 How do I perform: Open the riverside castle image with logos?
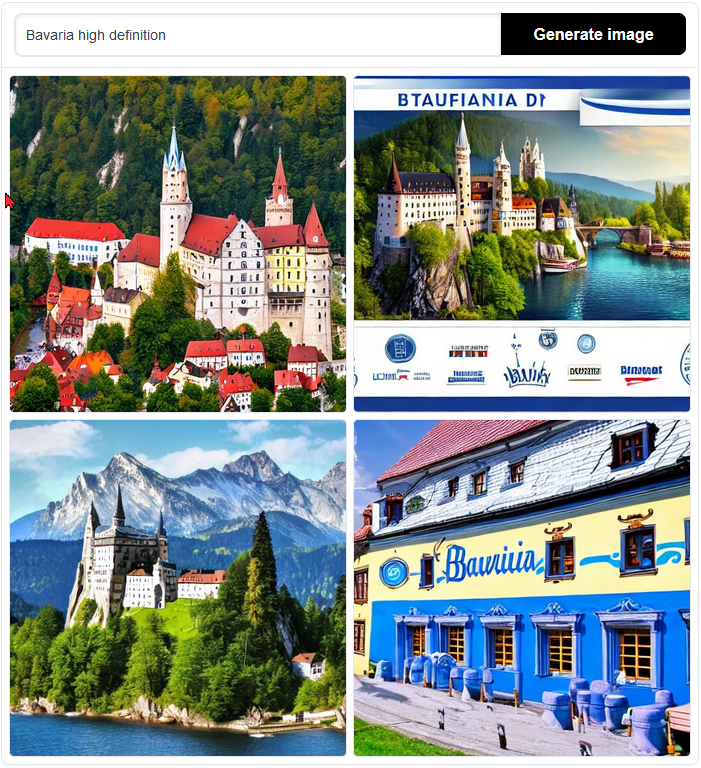pyautogui.click(x=521, y=244)
